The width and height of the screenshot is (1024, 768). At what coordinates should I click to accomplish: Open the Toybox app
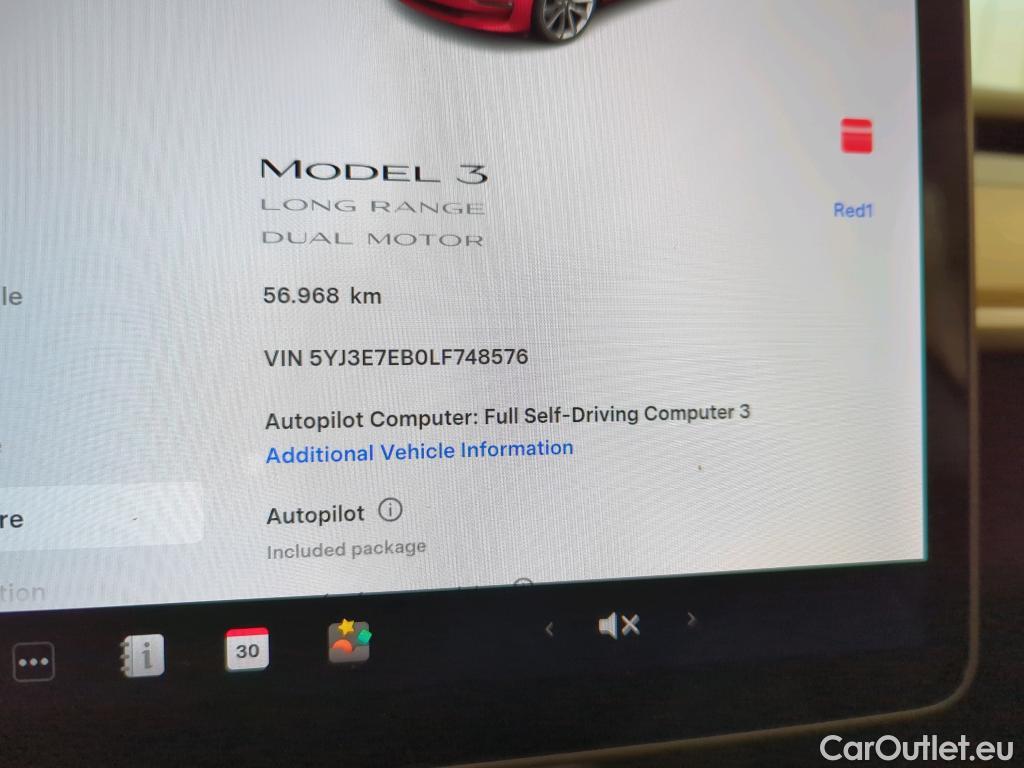[x=349, y=641]
